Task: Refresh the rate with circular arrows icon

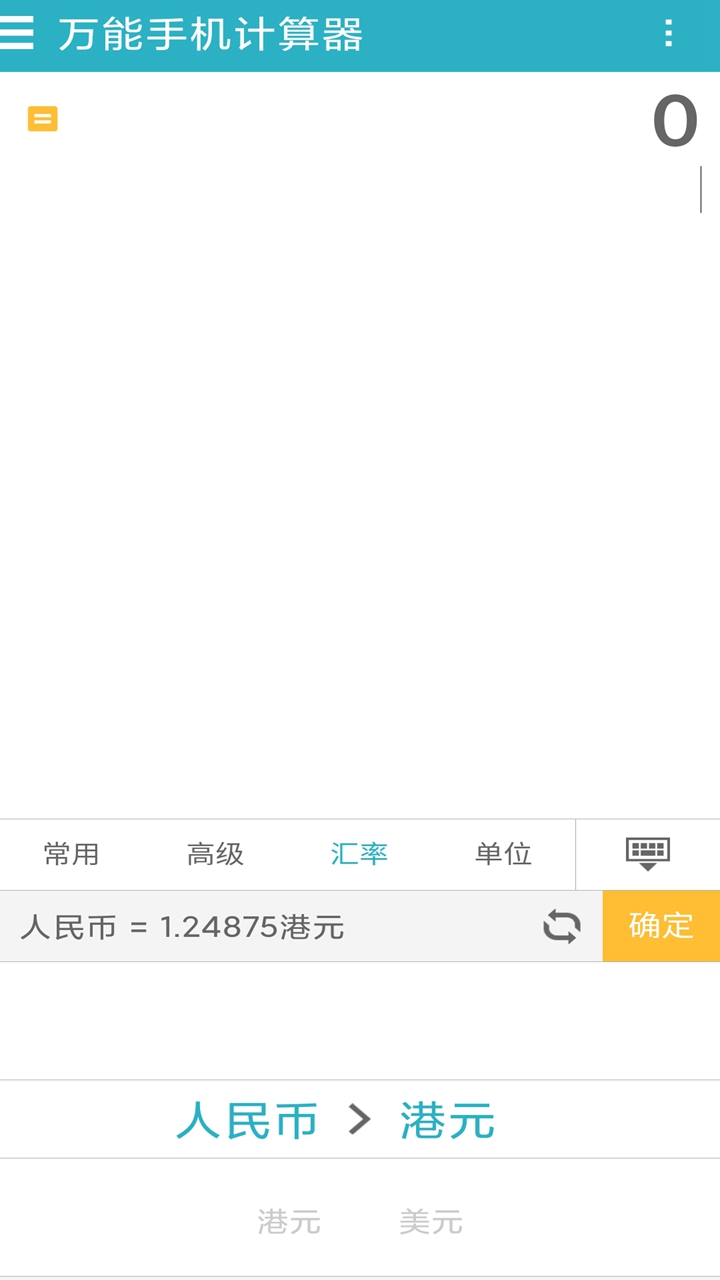Action: (x=562, y=927)
